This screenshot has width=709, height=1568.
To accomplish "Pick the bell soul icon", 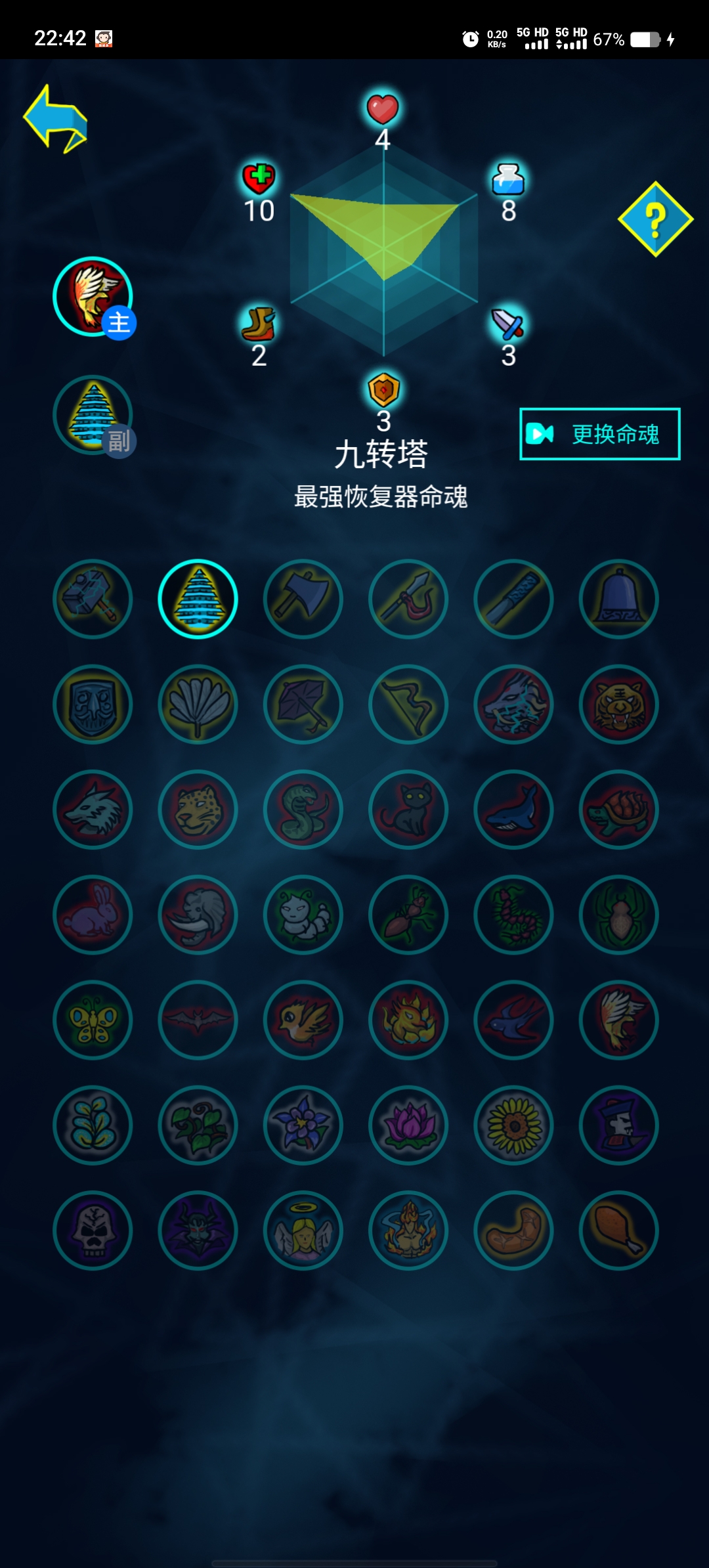I will tap(618, 599).
